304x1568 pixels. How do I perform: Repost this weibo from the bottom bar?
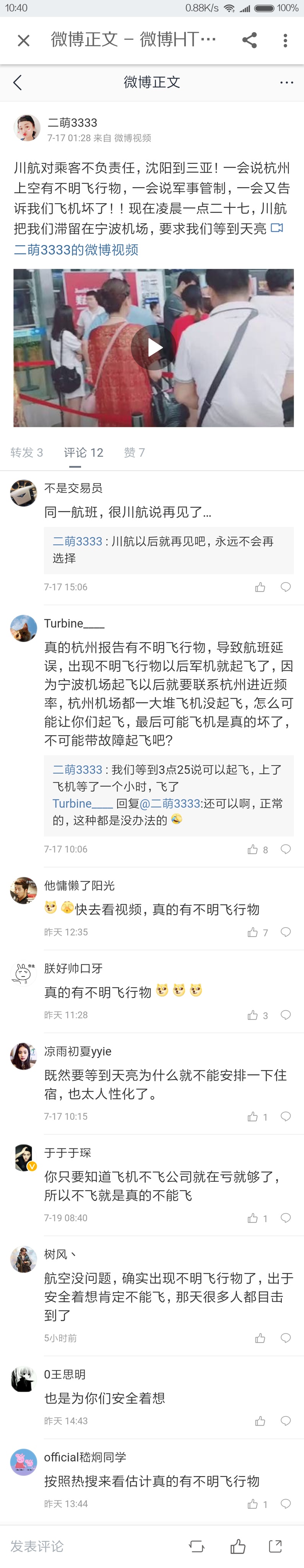click(x=197, y=1546)
